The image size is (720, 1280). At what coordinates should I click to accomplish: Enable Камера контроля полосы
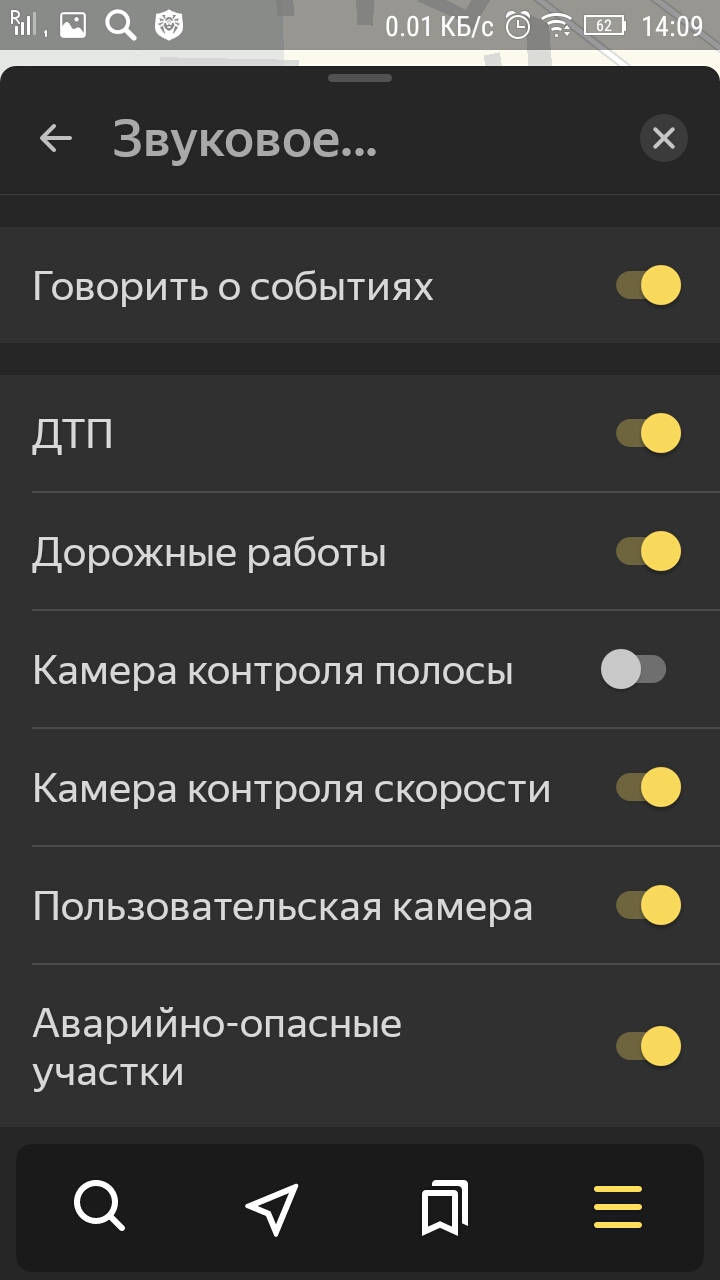634,670
